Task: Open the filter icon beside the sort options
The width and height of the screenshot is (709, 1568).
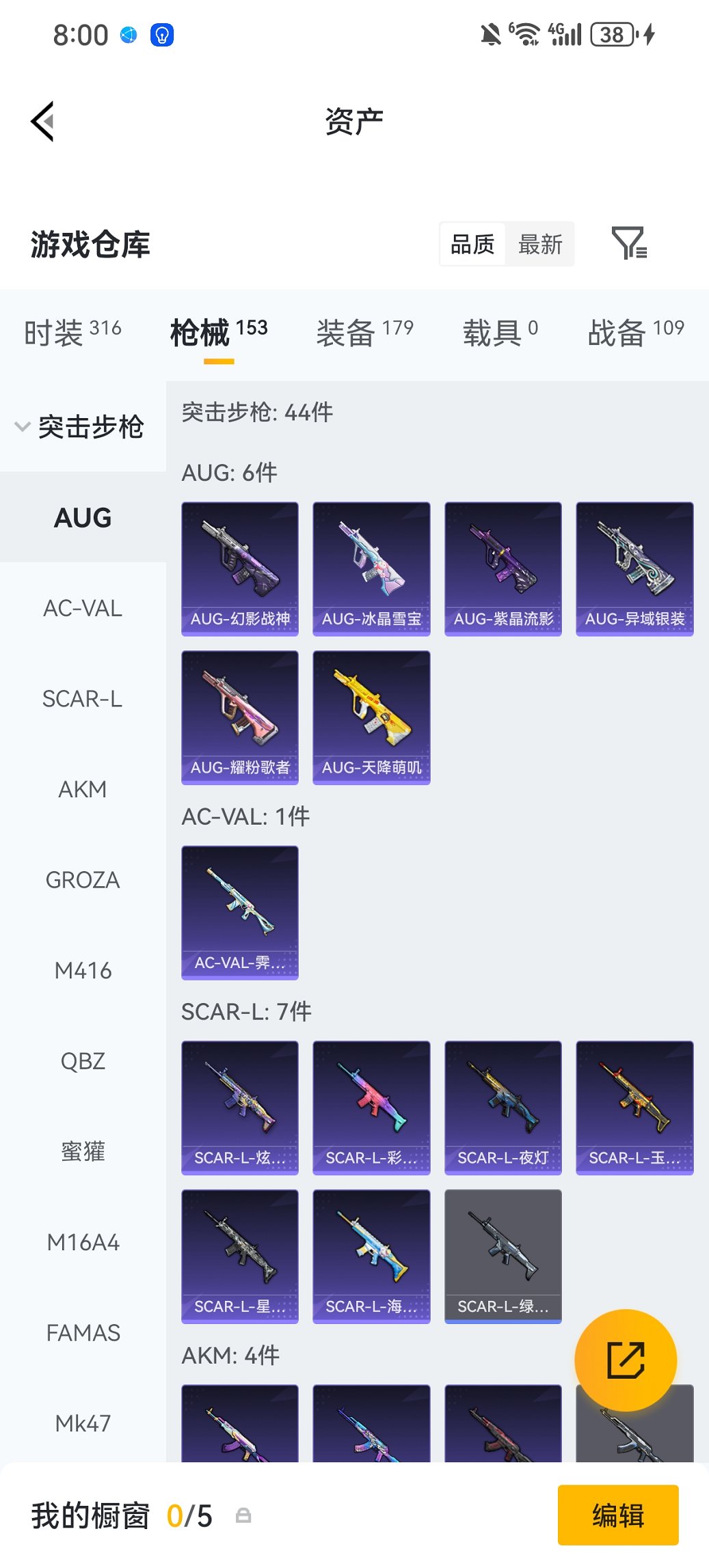Action: (628, 243)
